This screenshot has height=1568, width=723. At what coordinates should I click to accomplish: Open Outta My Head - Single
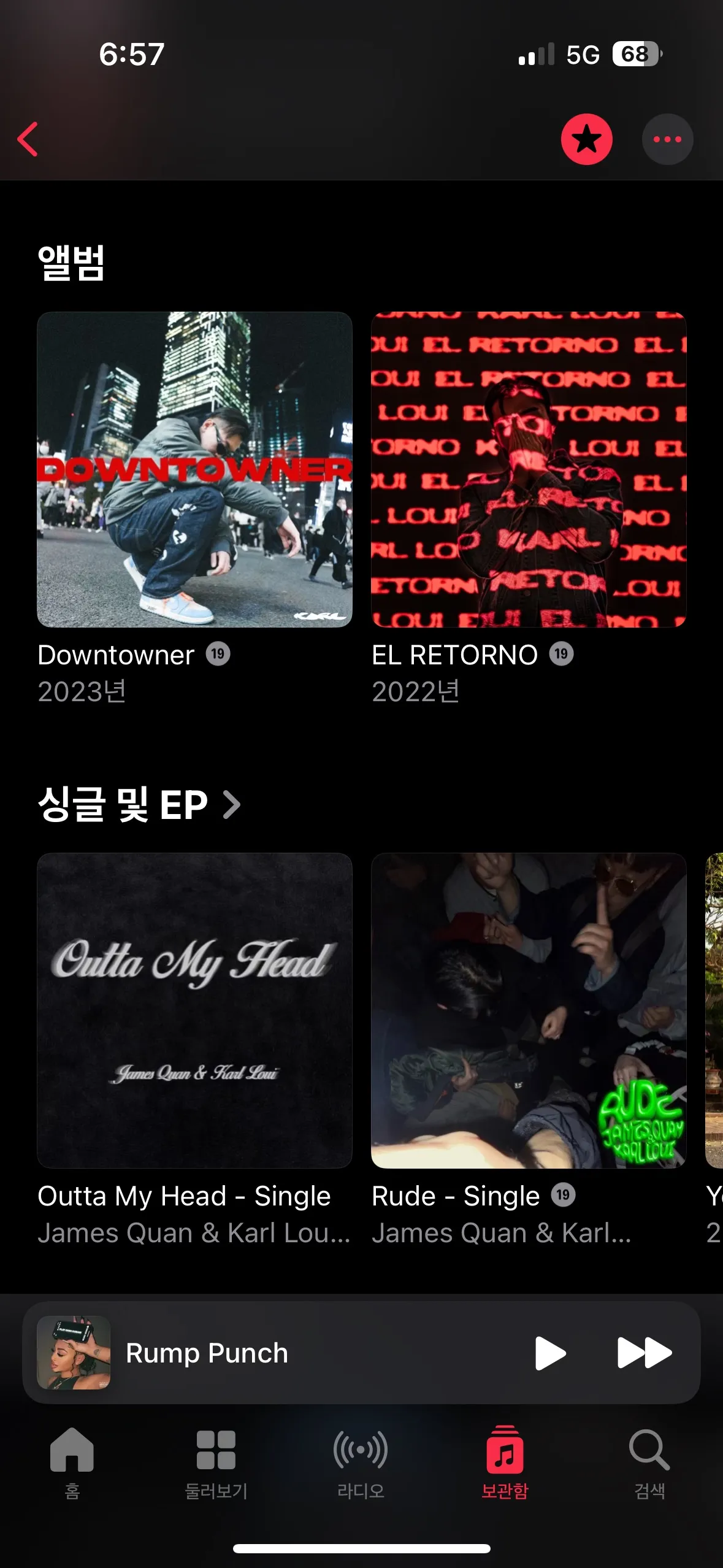(x=194, y=1010)
